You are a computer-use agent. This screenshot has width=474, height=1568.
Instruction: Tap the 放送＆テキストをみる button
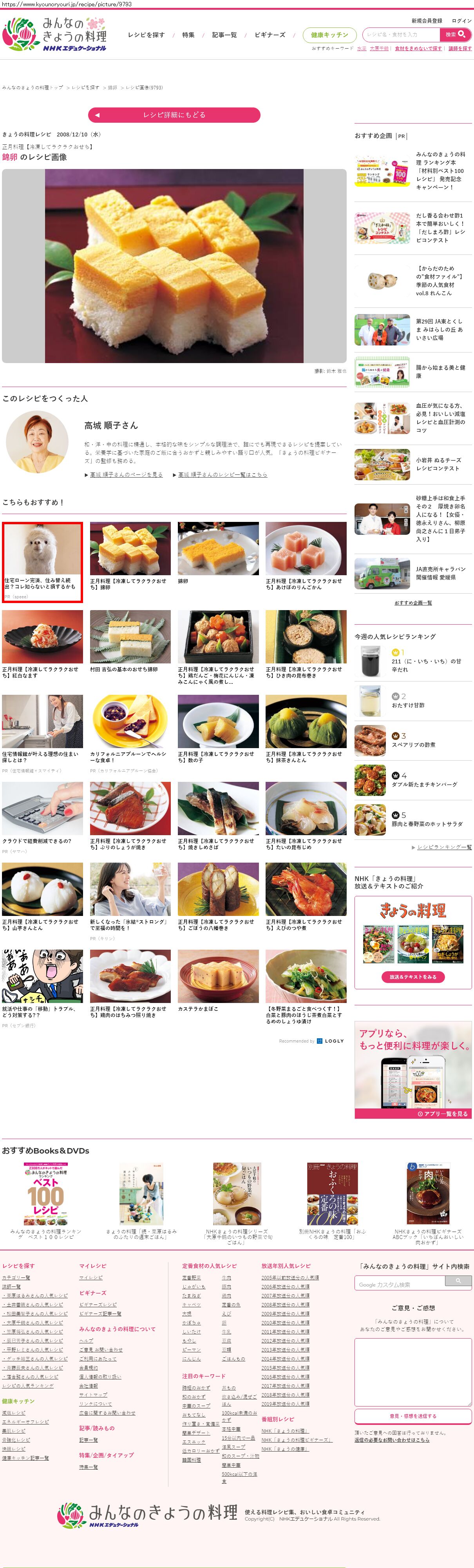pos(413,976)
